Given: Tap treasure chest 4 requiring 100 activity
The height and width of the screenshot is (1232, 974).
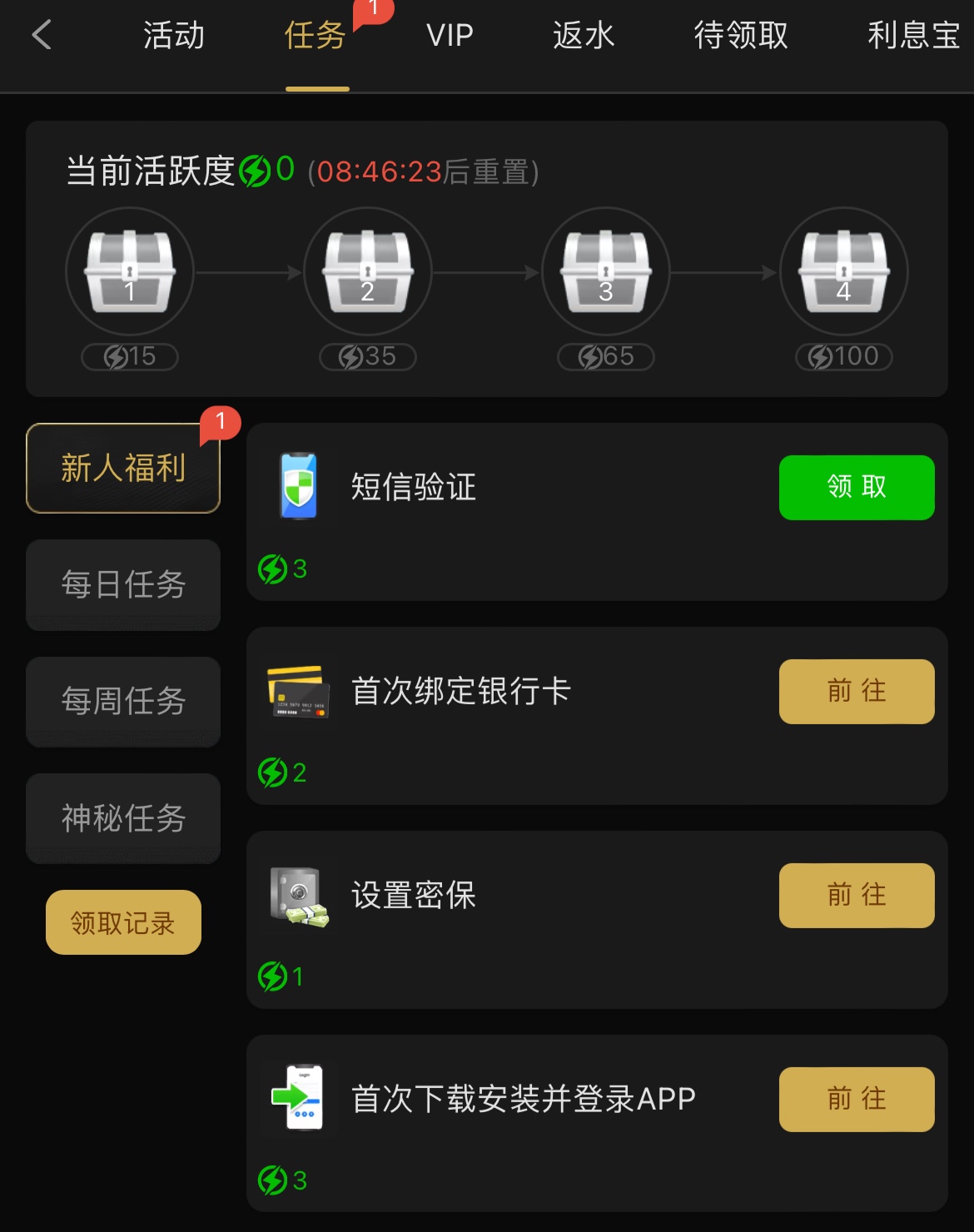Looking at the screenshot, I should click(x=844, y=271).
